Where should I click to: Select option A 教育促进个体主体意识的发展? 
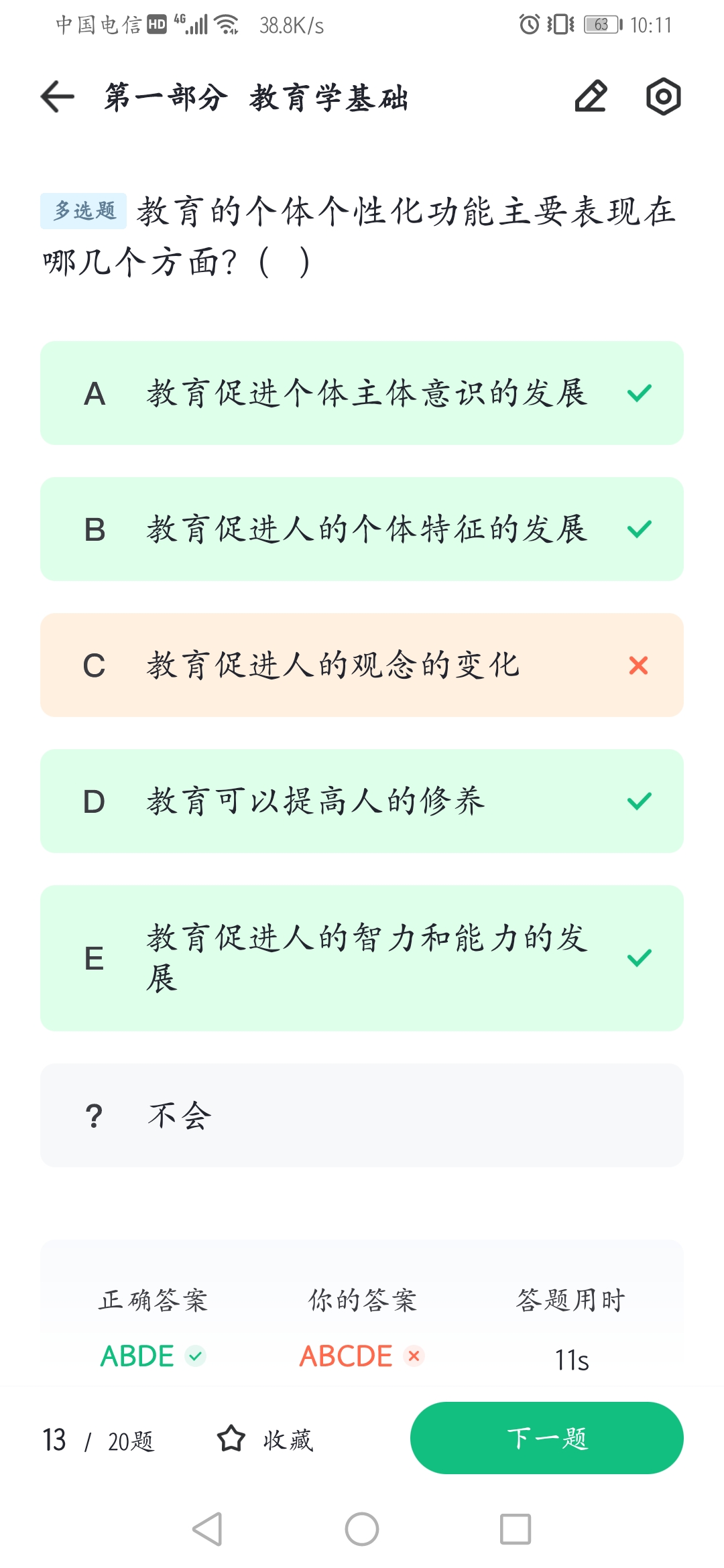tap(362, 393)
